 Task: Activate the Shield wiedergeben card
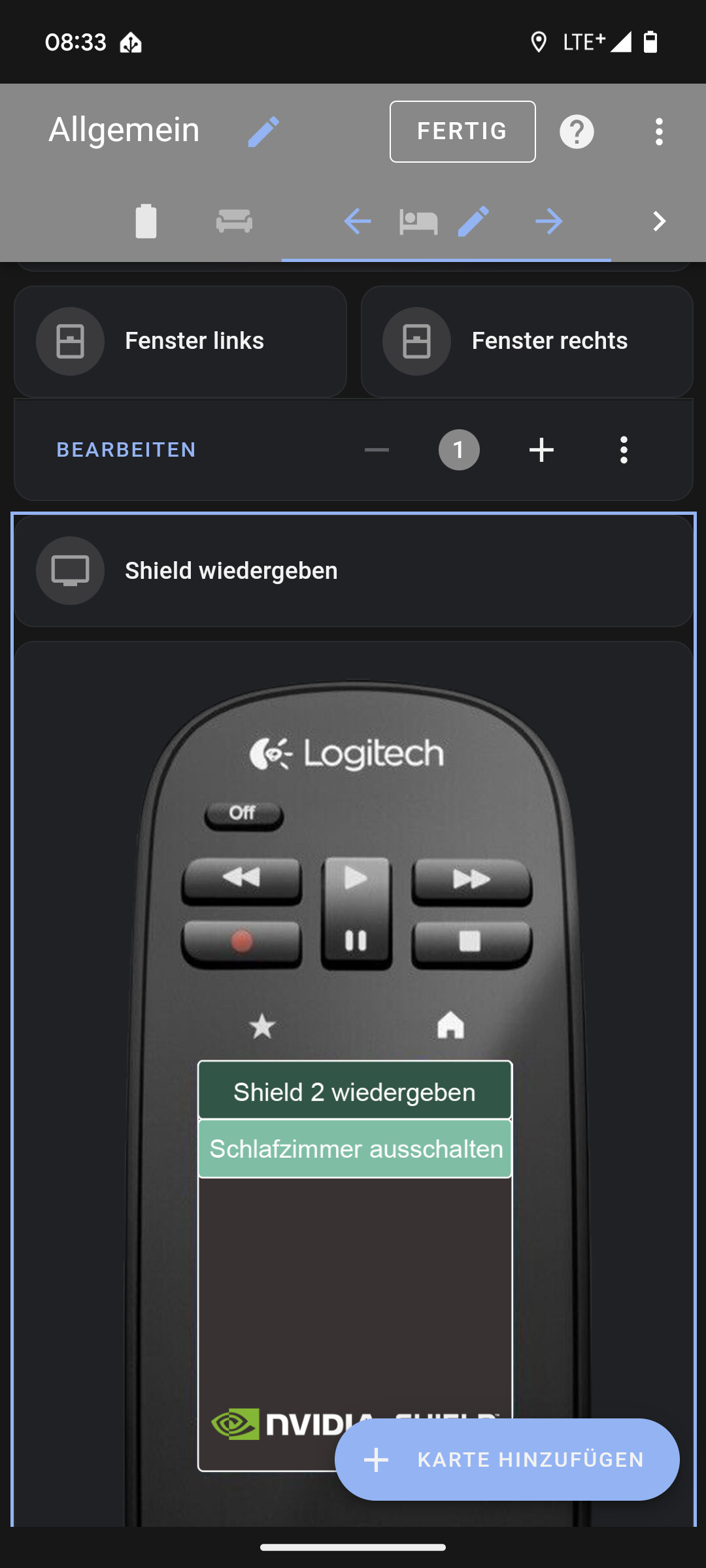354,571
